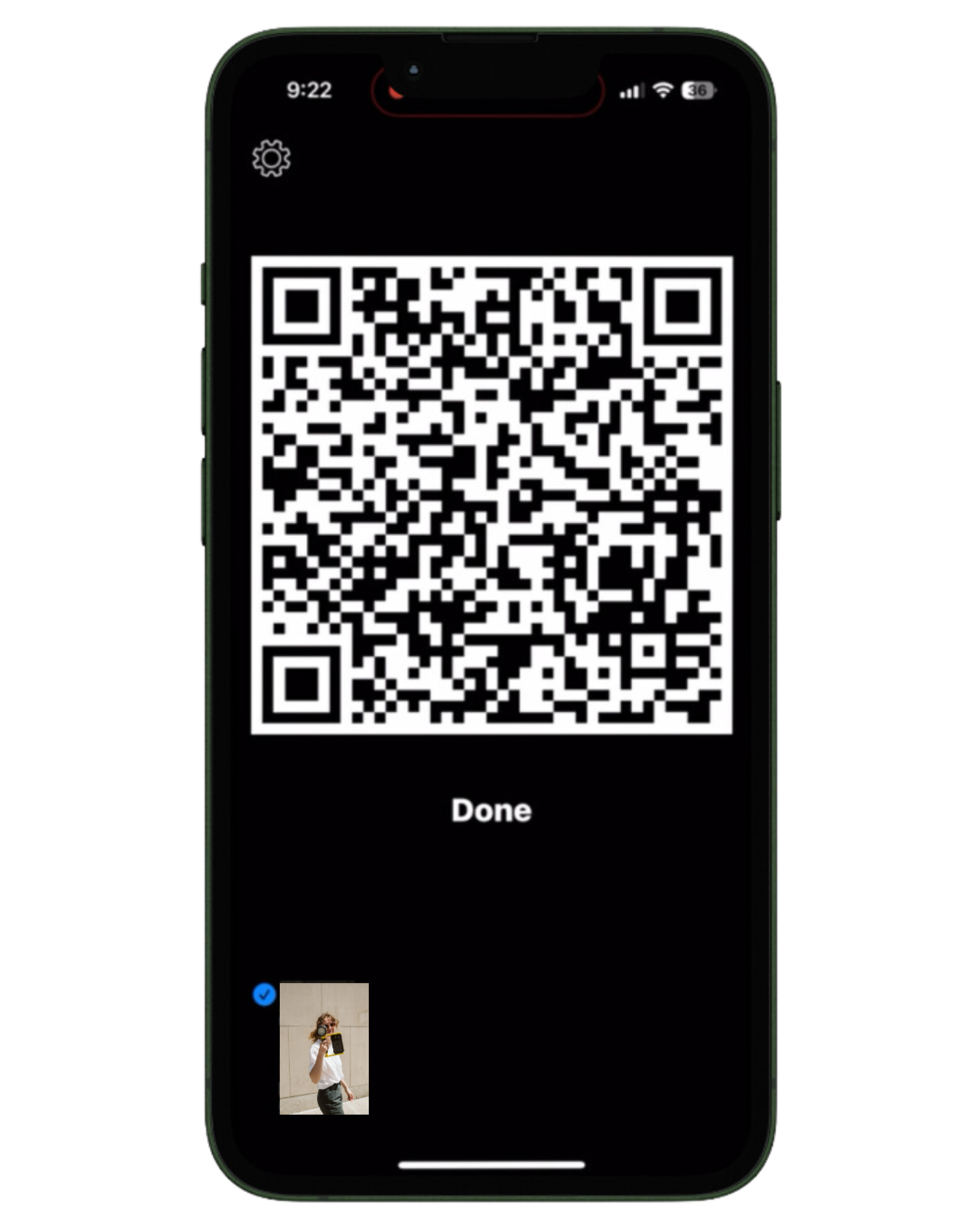Screen dimensions: 980x1225
Task: Deselect the photo using the blue checkmark
Action: [x=264, y=995]
